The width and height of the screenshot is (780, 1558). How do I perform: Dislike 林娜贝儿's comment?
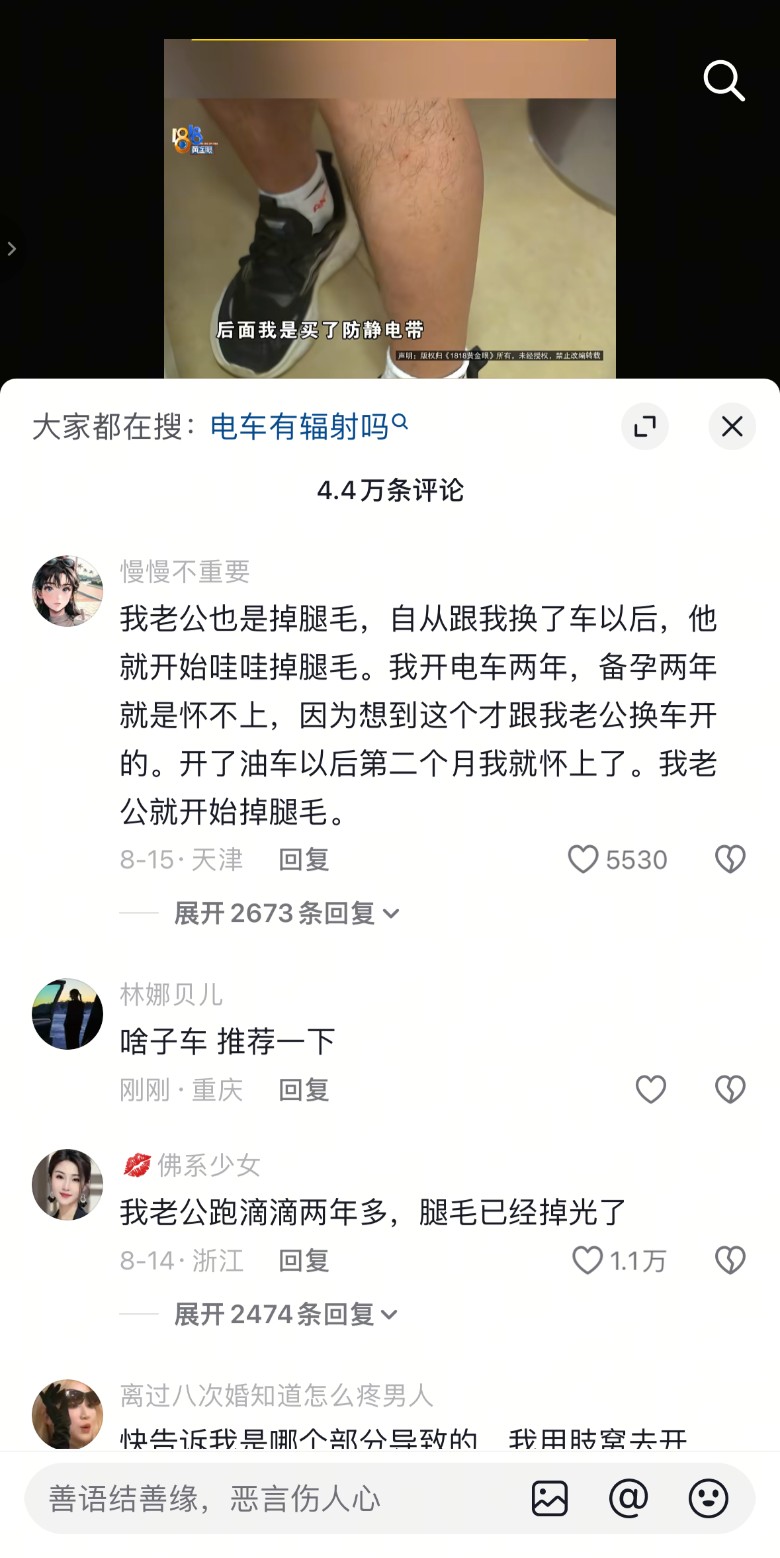point(730,1090)
